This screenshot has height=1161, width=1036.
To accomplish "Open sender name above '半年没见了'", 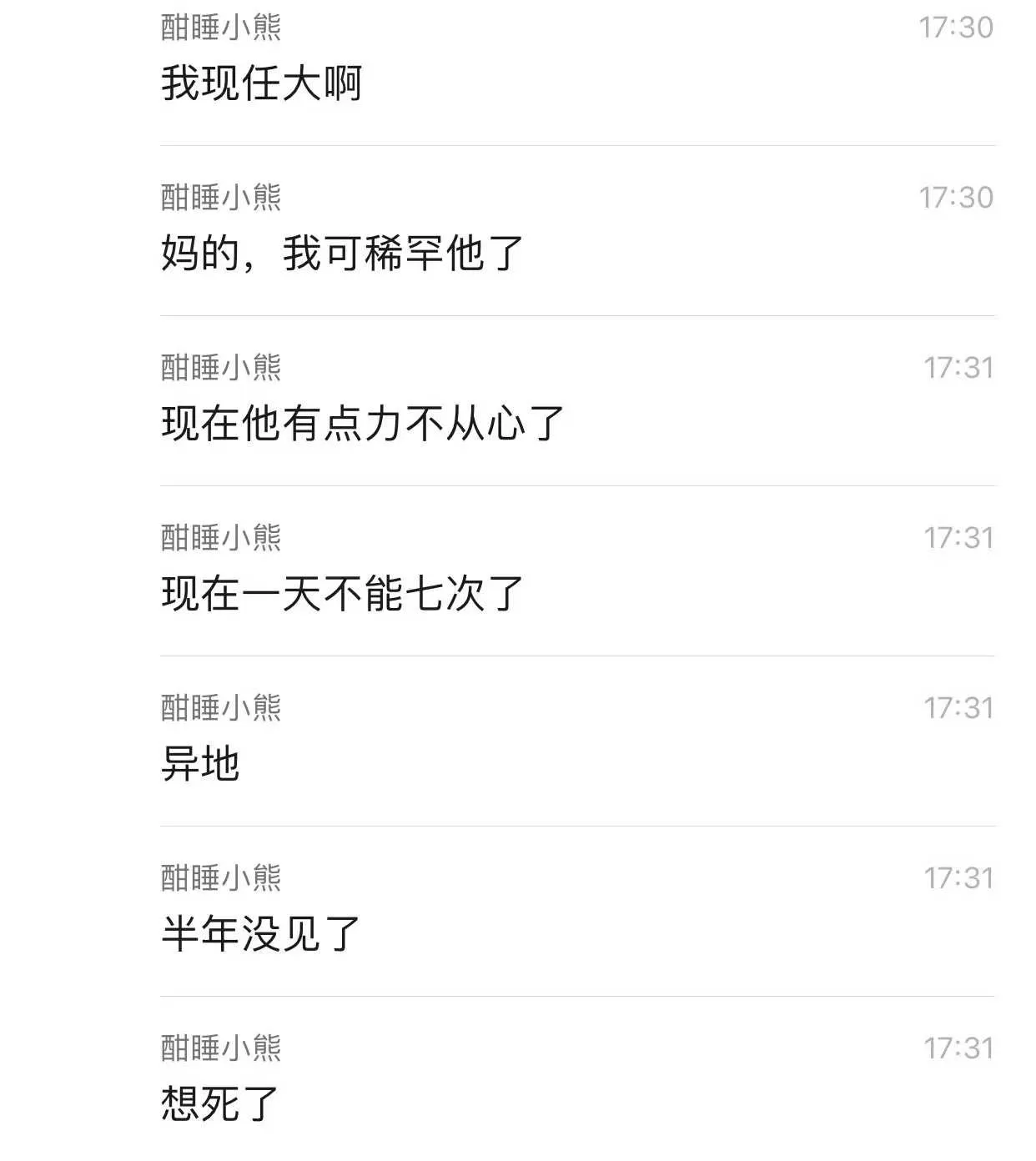I will point(221,879).
